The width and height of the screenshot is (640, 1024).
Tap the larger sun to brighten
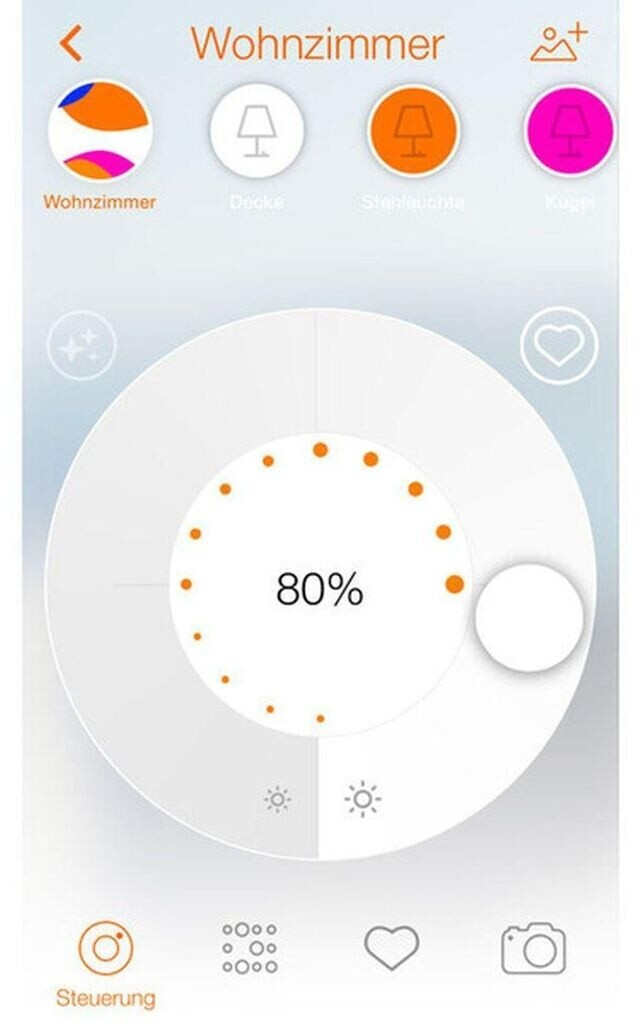point(362,798)
